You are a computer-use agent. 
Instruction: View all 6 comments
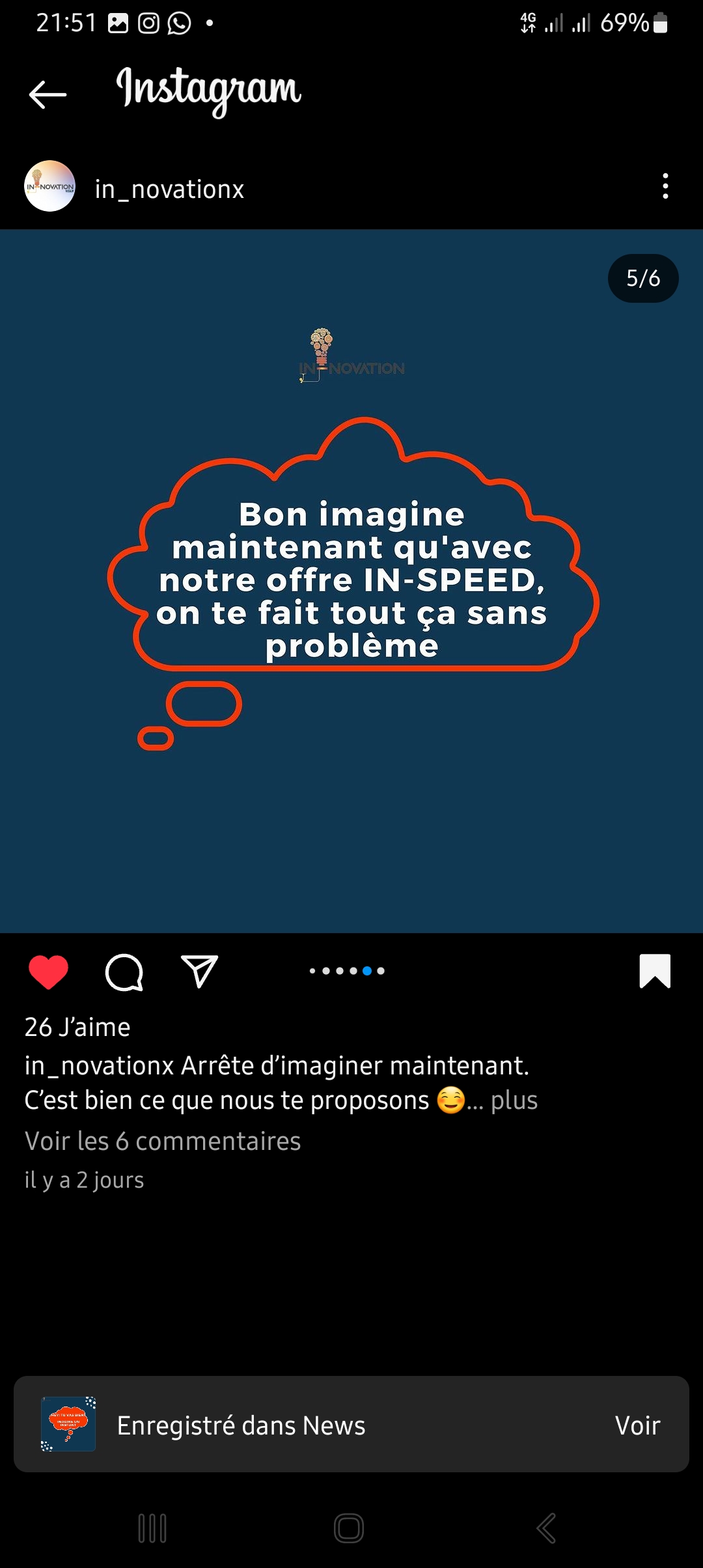tap(163, 1141)
